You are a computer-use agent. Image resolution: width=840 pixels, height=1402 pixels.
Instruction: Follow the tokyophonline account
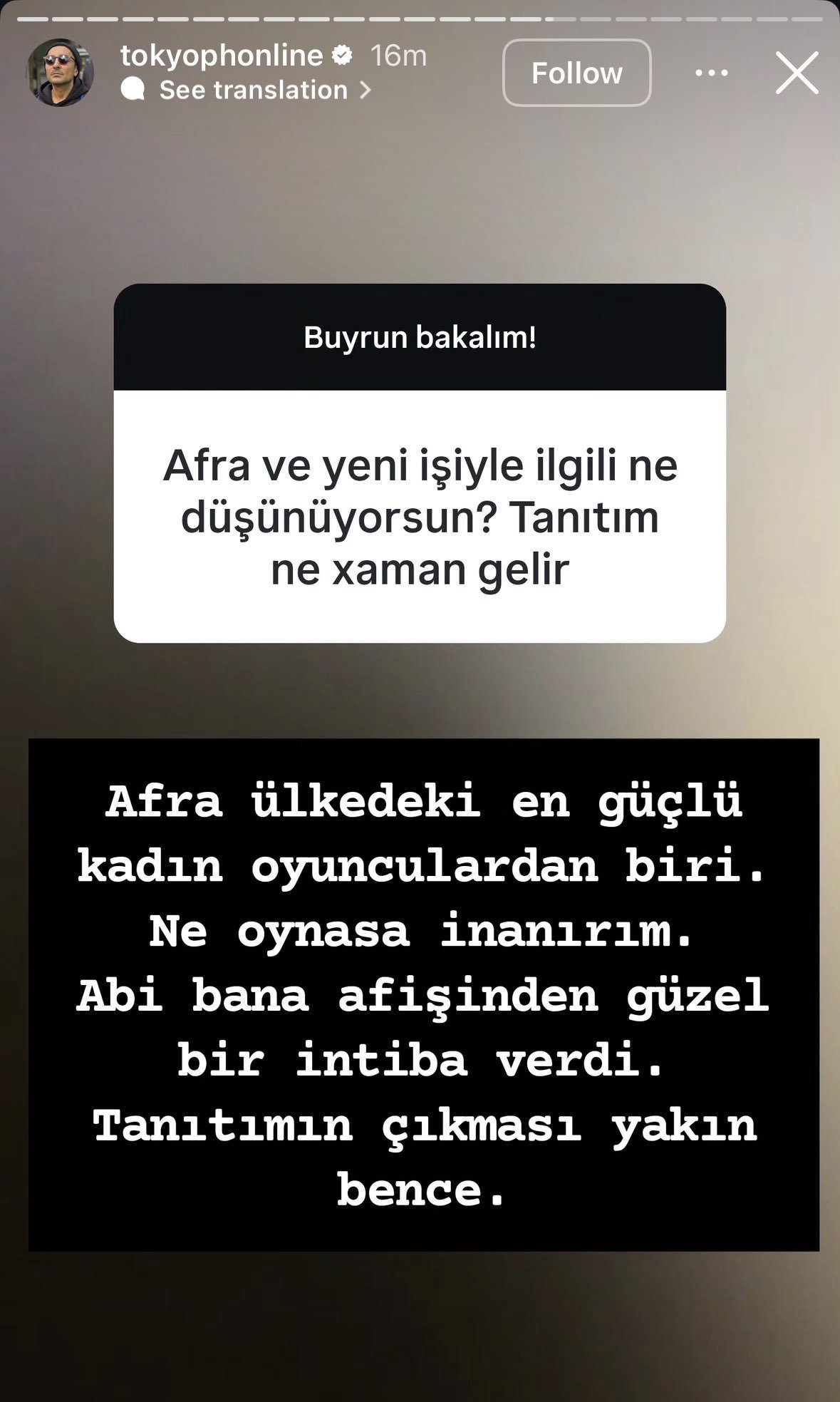coord(576,73)
